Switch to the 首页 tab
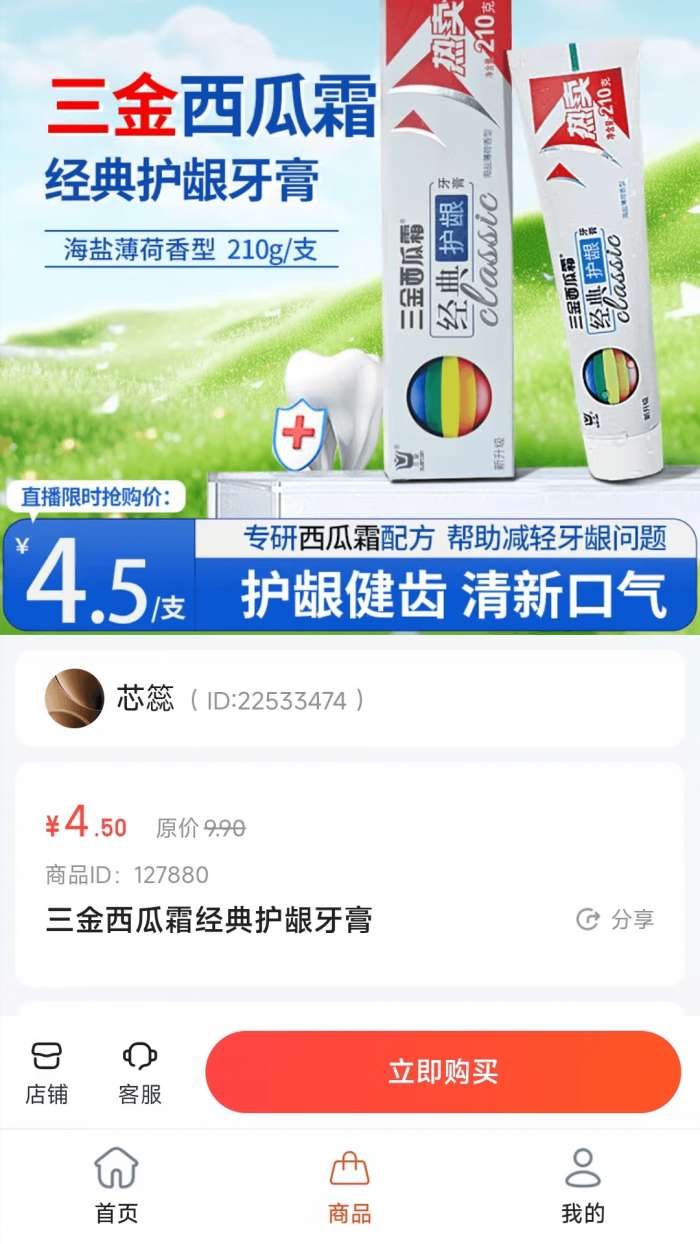The image size is (700, 1244). coord(116,1186)
